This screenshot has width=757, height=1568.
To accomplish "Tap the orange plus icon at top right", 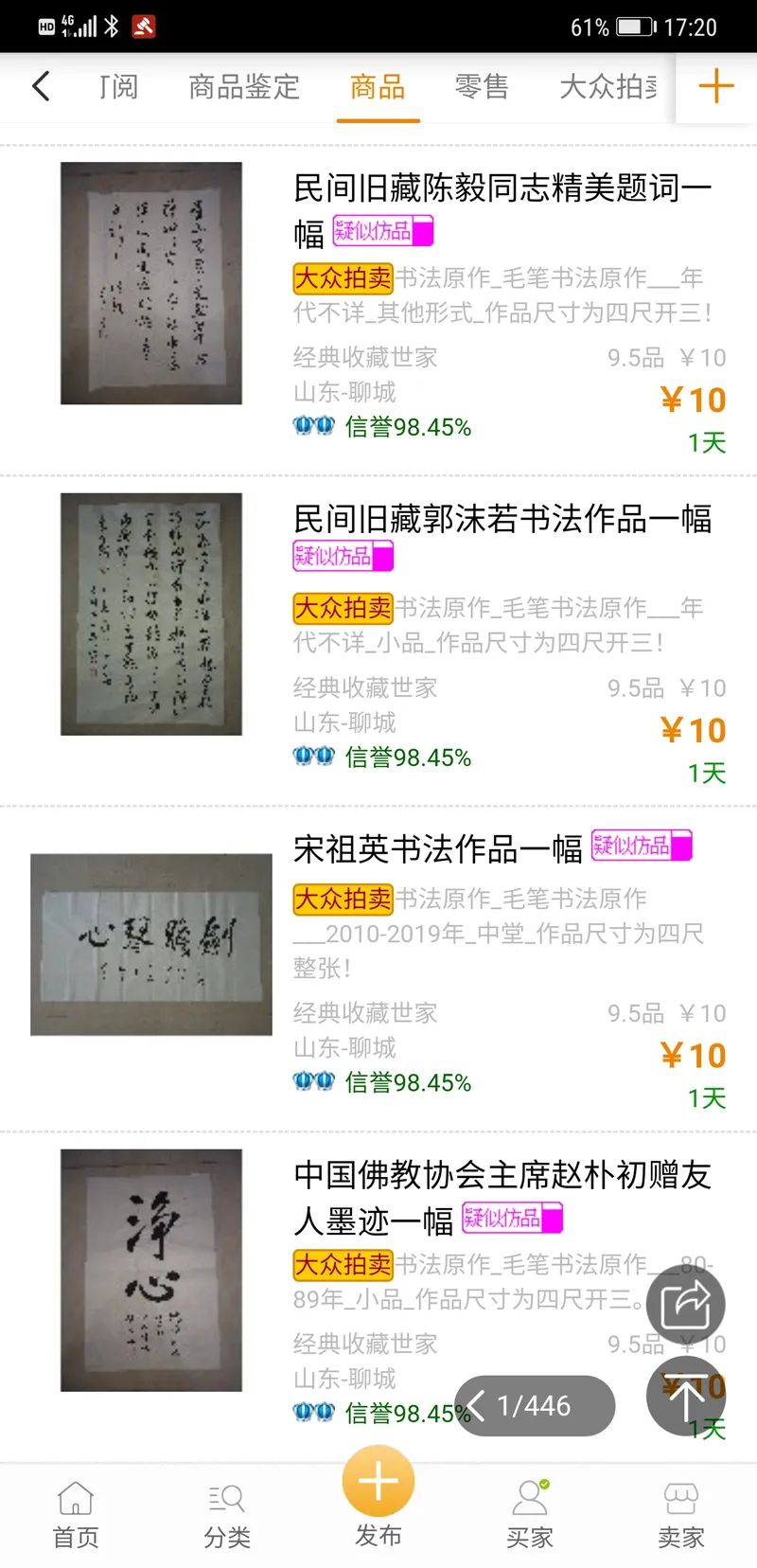I will coord(716,87).
